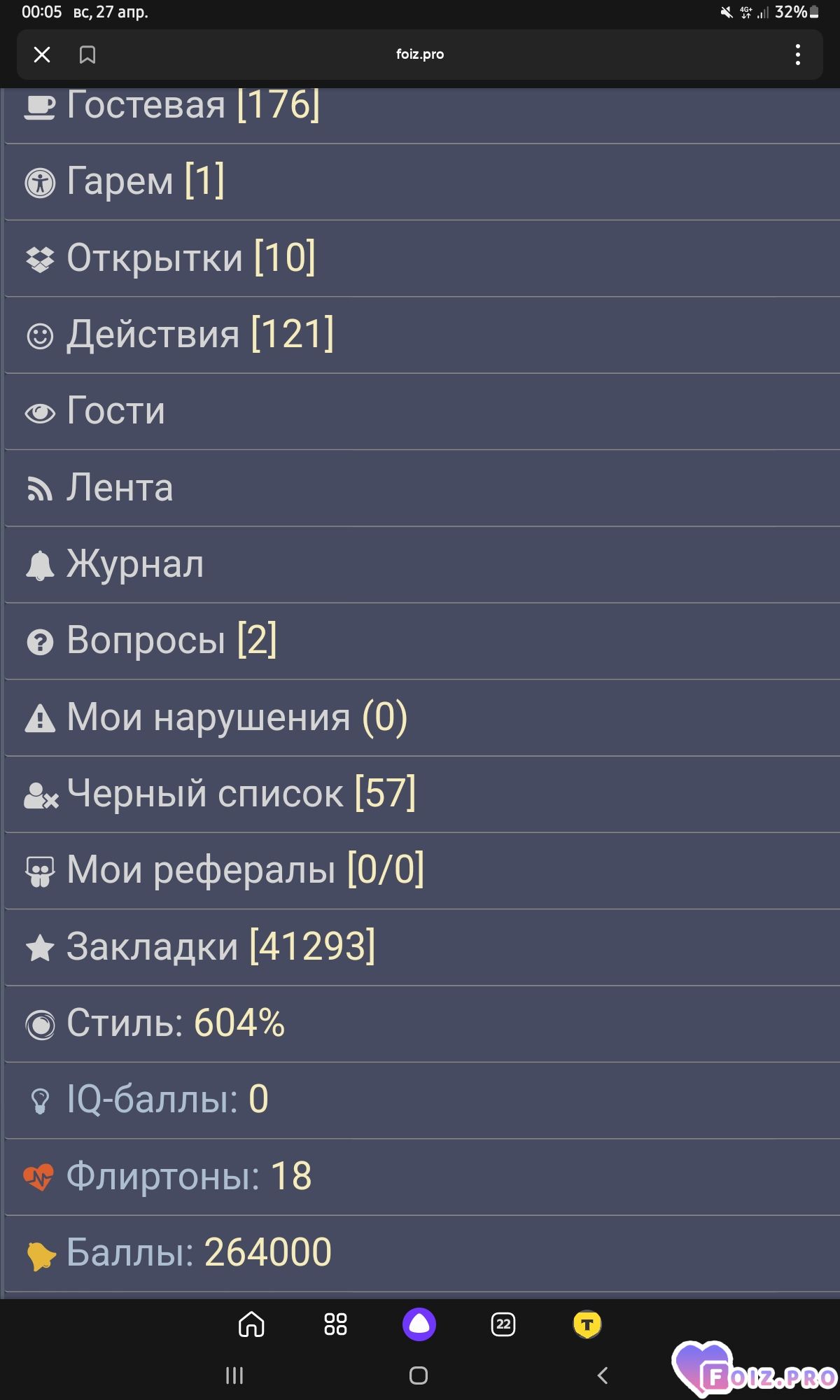Go to the browser home page

click(251, 1324)
